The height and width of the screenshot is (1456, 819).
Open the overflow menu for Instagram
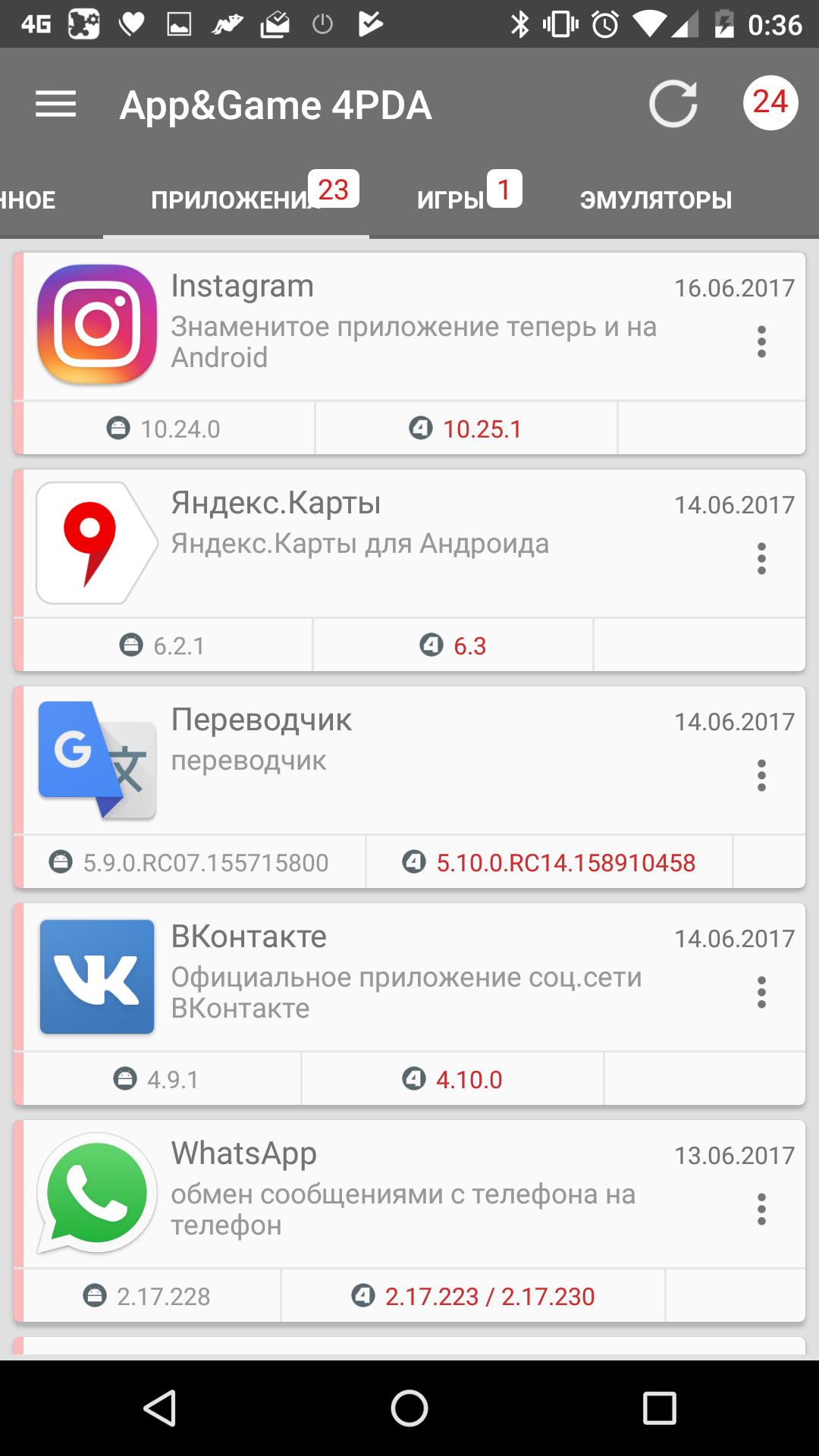point(761,342)
